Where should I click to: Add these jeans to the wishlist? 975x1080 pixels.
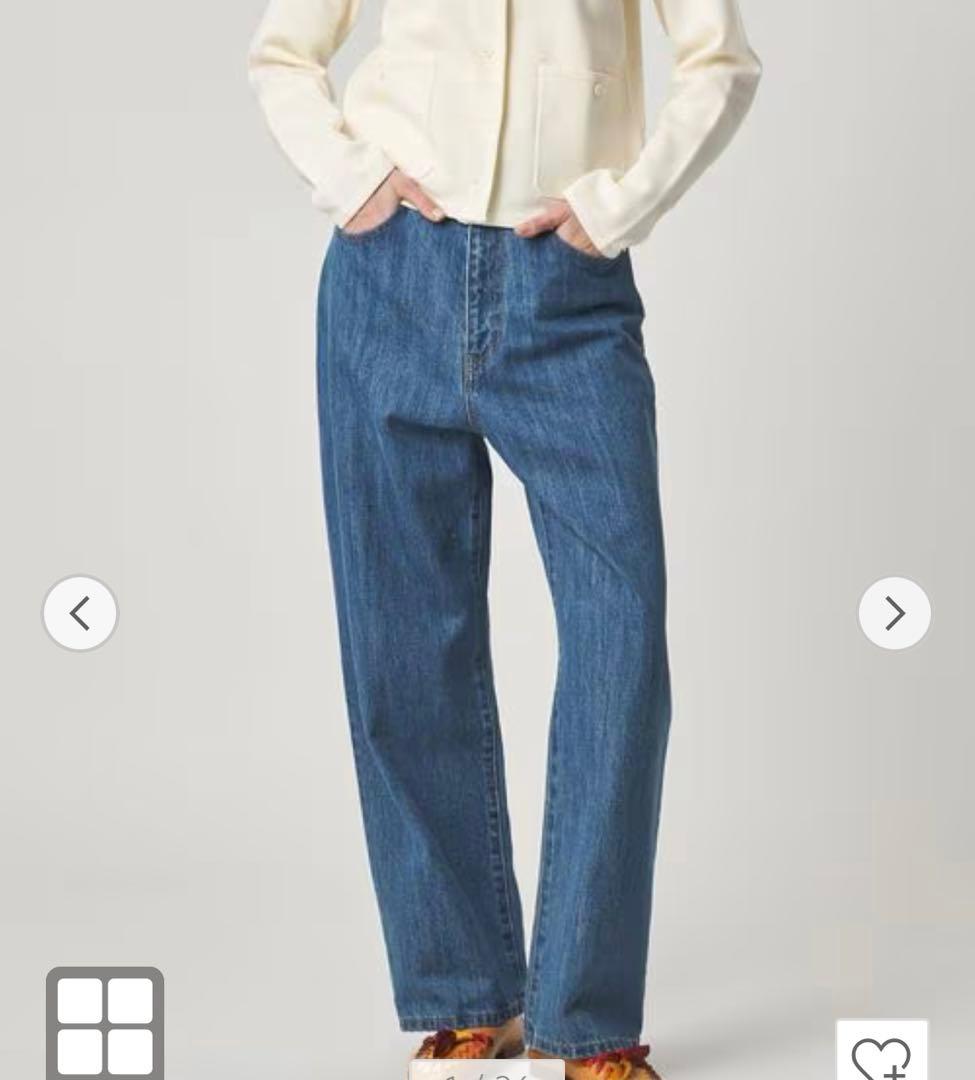tap(881, 1054)
